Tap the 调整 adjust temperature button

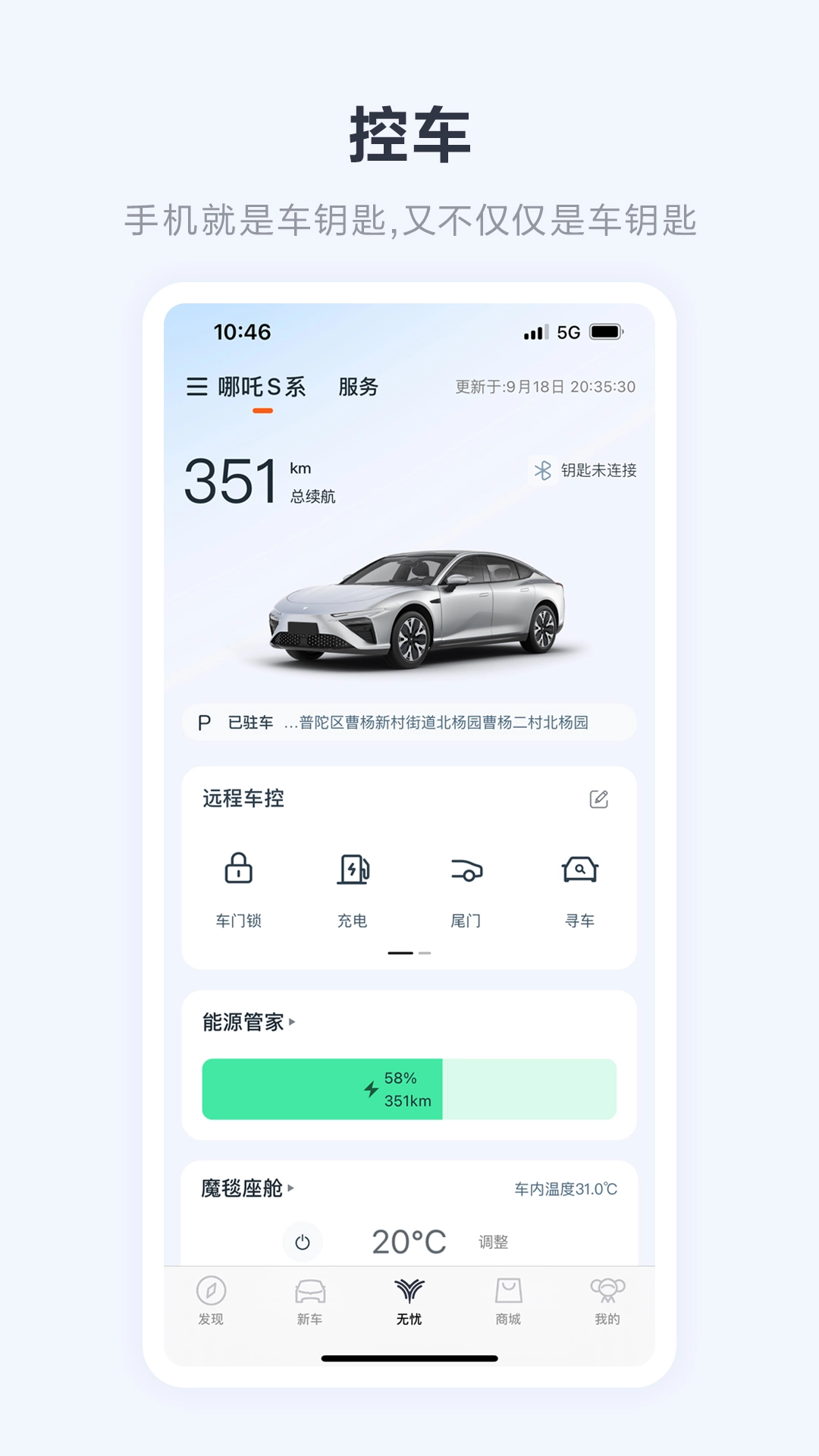tap(494, 1241)
